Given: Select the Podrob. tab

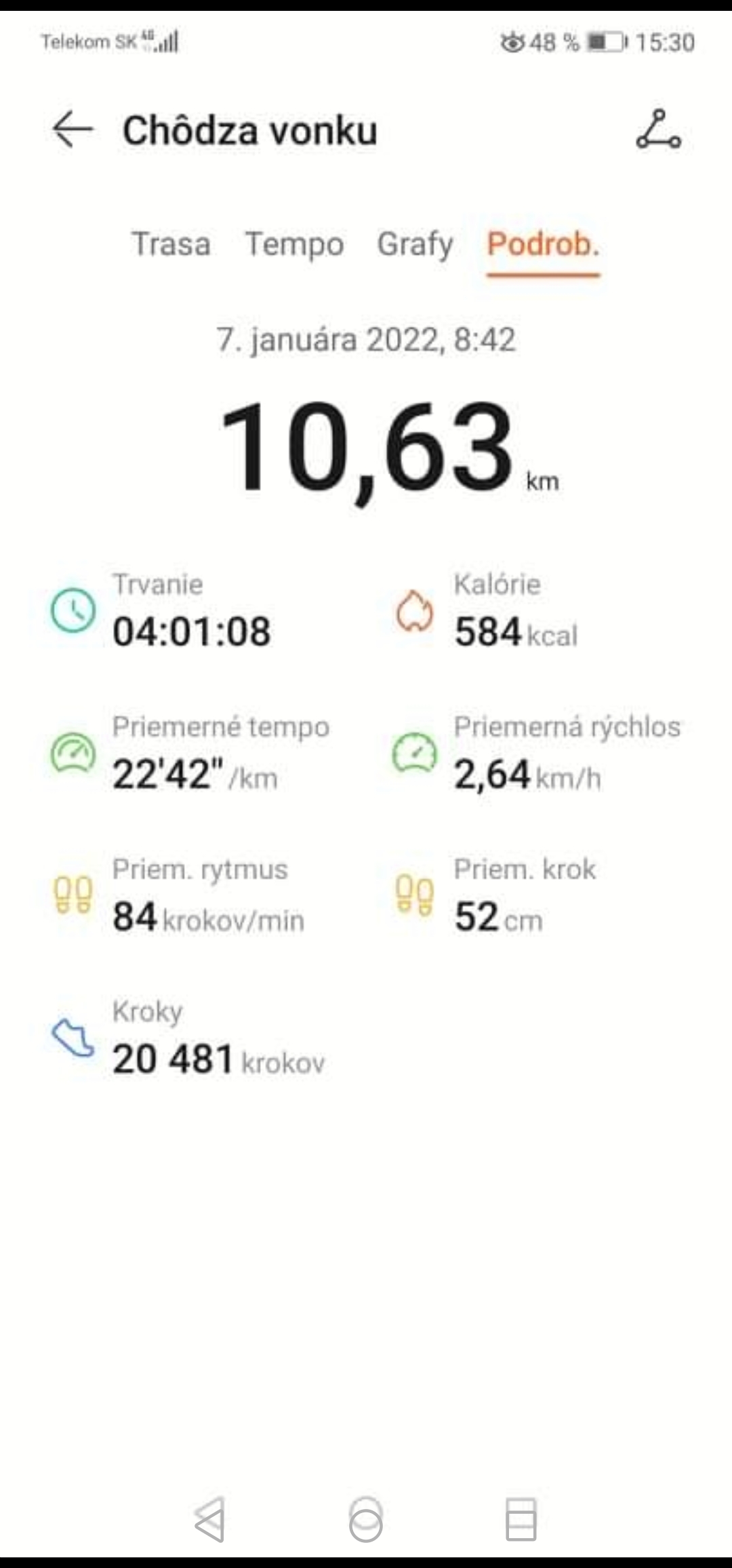Looking at the screenshot, I should pos(544,244).
